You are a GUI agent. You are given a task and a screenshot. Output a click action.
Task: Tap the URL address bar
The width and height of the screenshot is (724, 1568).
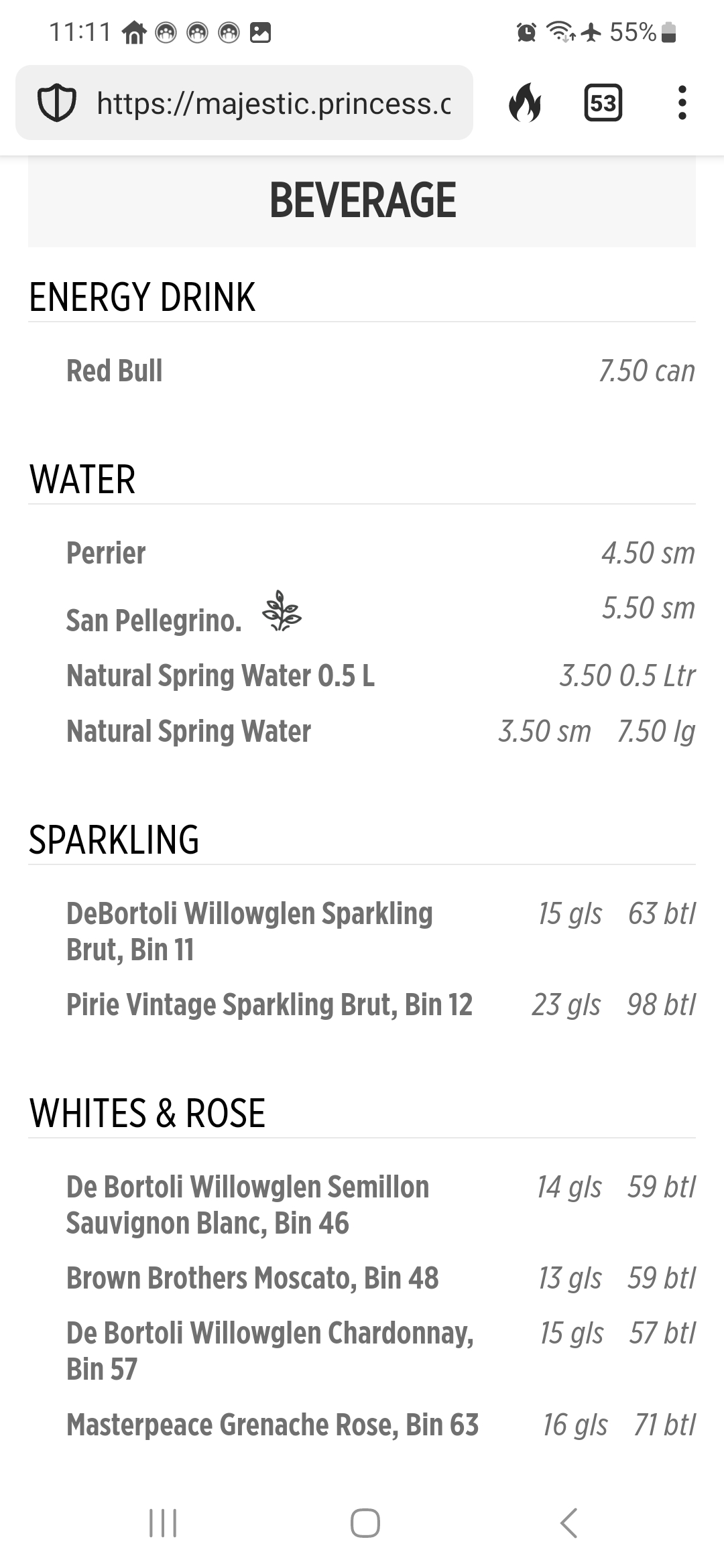[x=244, y=103]
